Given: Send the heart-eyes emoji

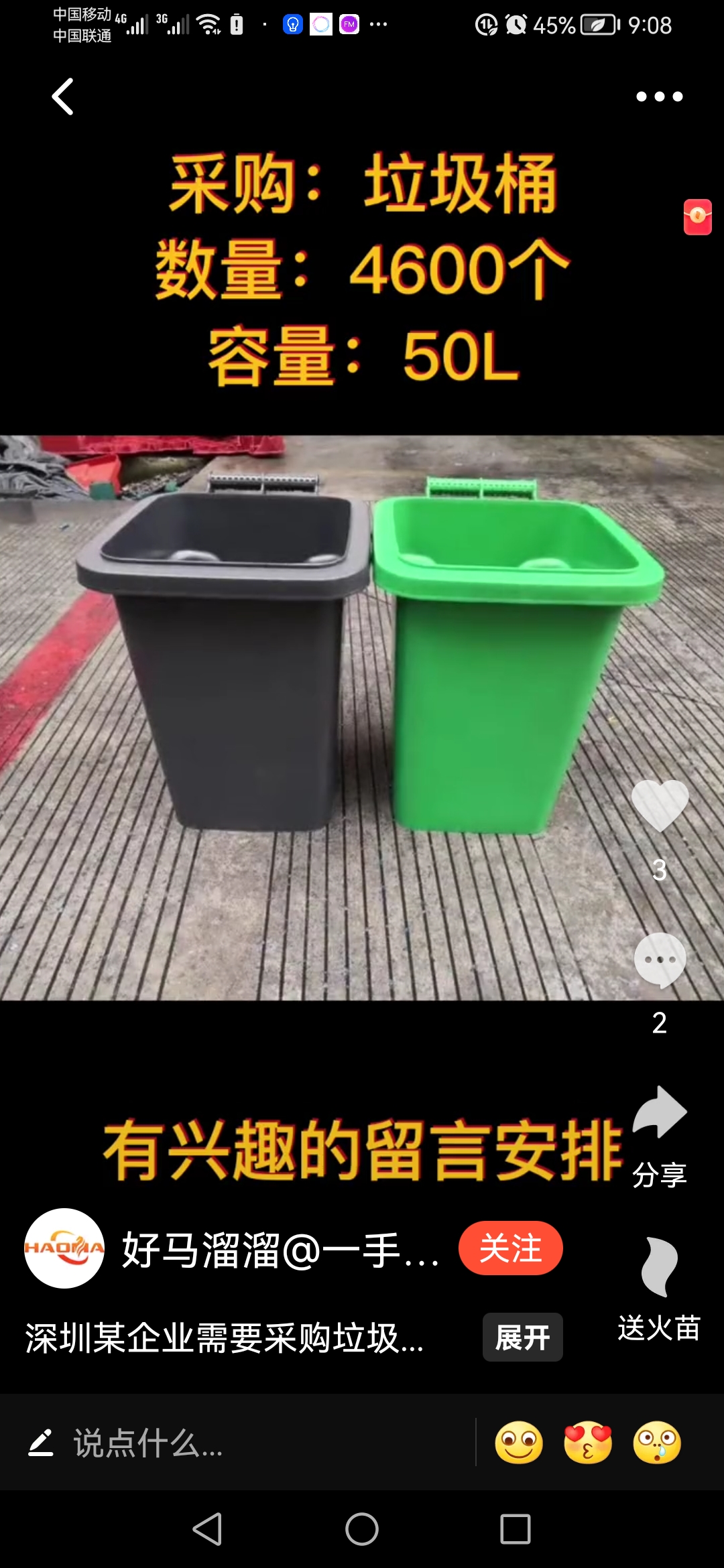Looking at the screenshot, I should (588, 1443).
